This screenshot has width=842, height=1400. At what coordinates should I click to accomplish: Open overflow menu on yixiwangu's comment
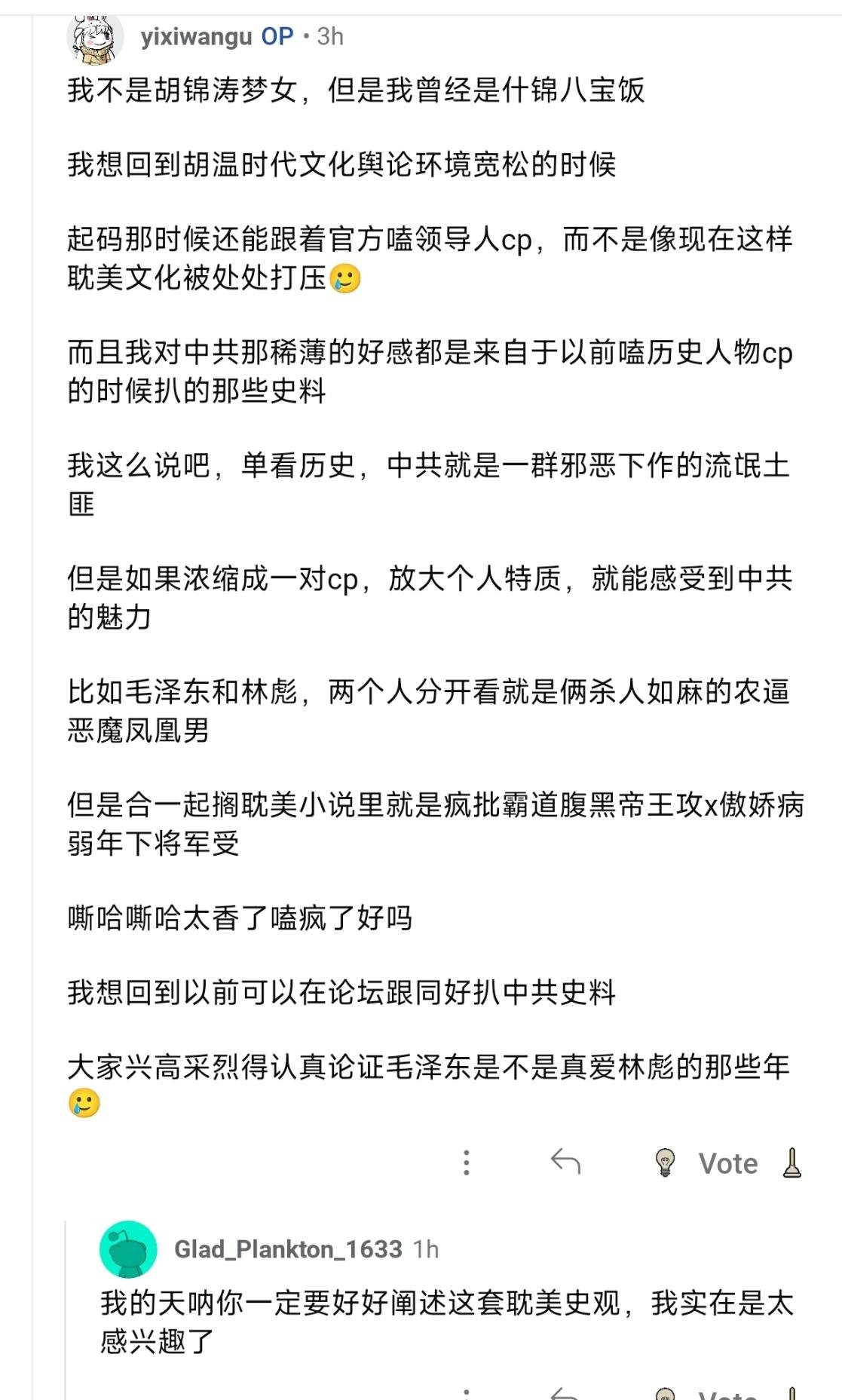point(467,1163)
